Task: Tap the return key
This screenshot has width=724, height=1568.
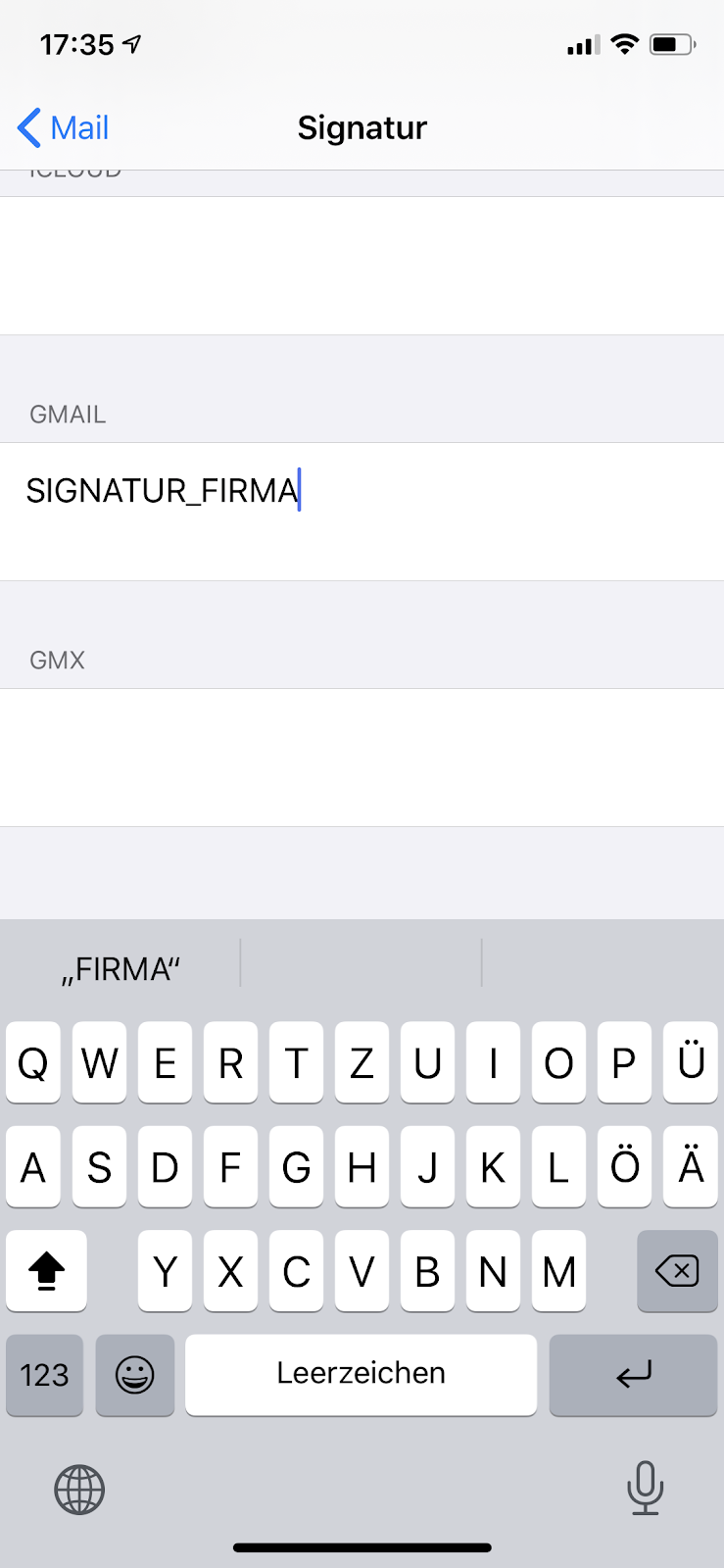Action: pos(633,1374)
